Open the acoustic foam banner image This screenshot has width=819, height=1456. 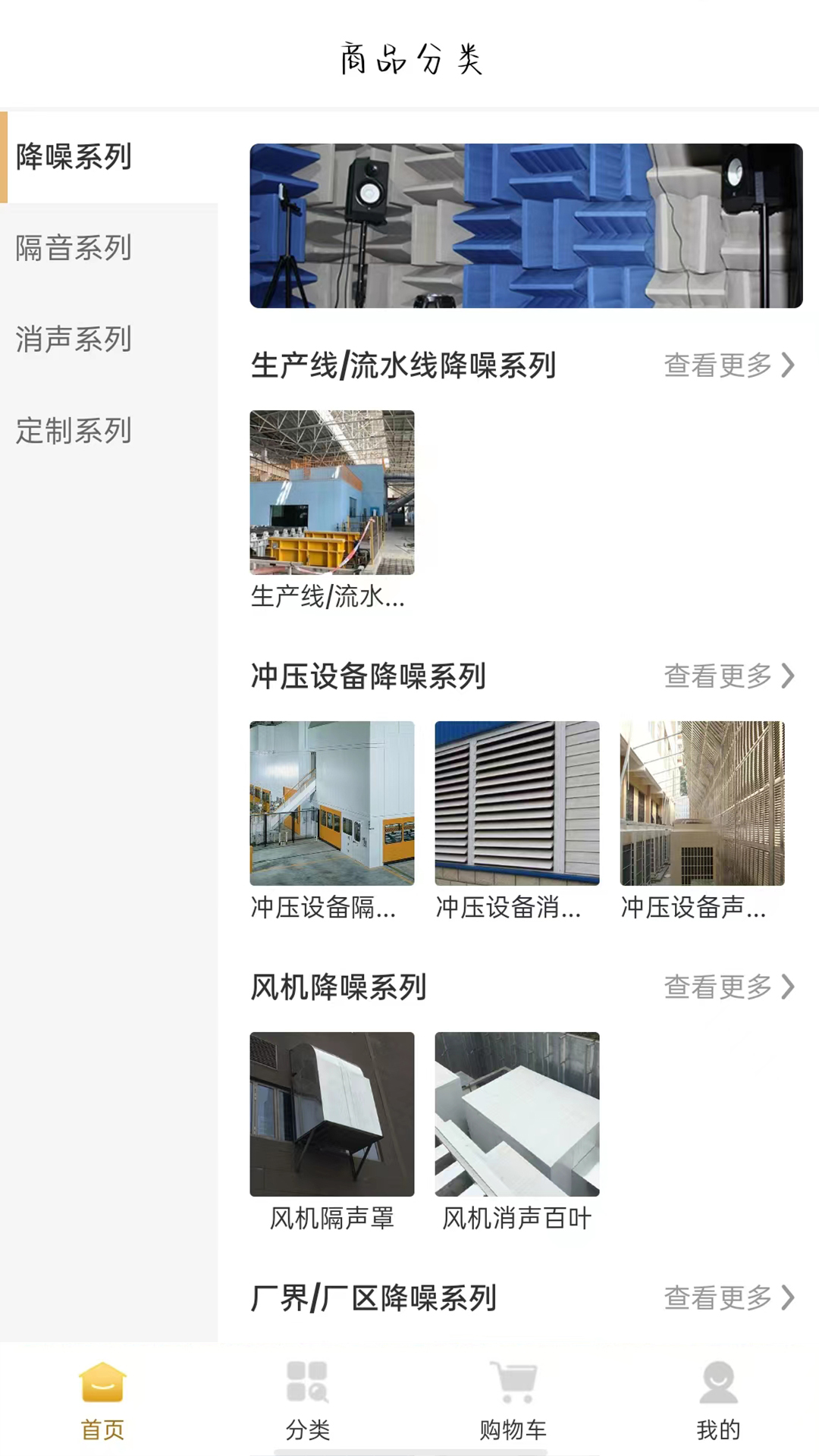[526, 225]
